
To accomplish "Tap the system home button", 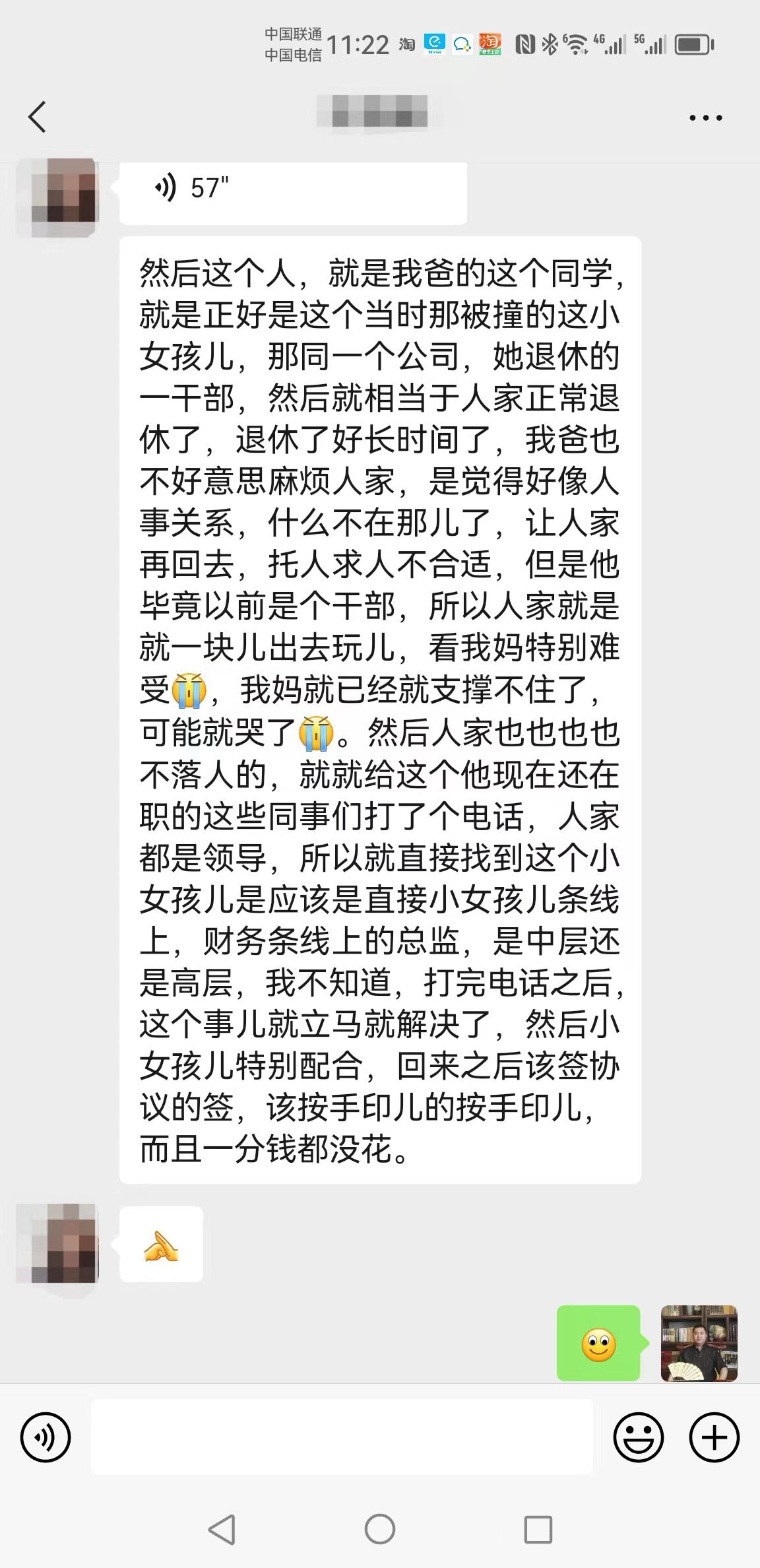I will (x=379, y=1528).
